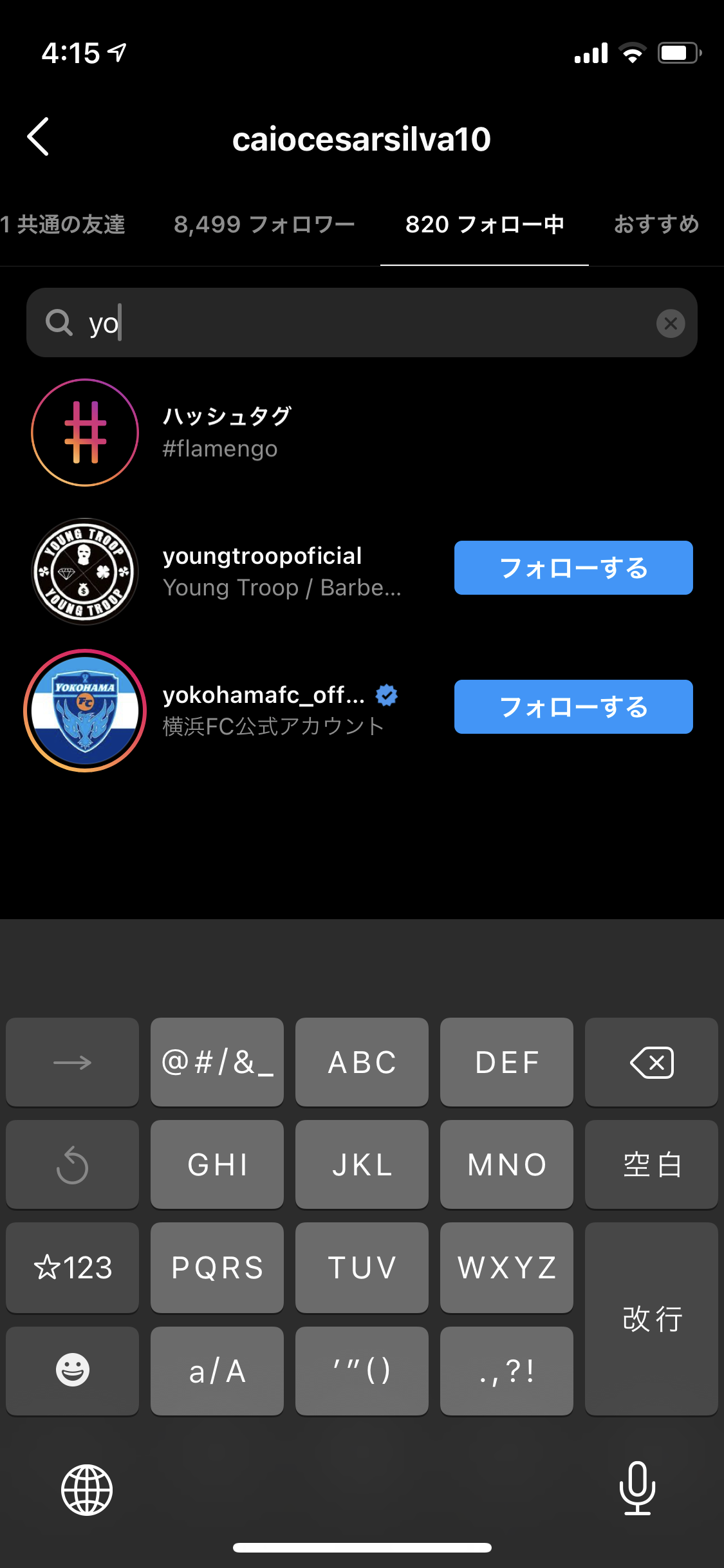724x1568 pixels.
Task: Select the 820 フォロー中 tab
Action: (484, 225)
